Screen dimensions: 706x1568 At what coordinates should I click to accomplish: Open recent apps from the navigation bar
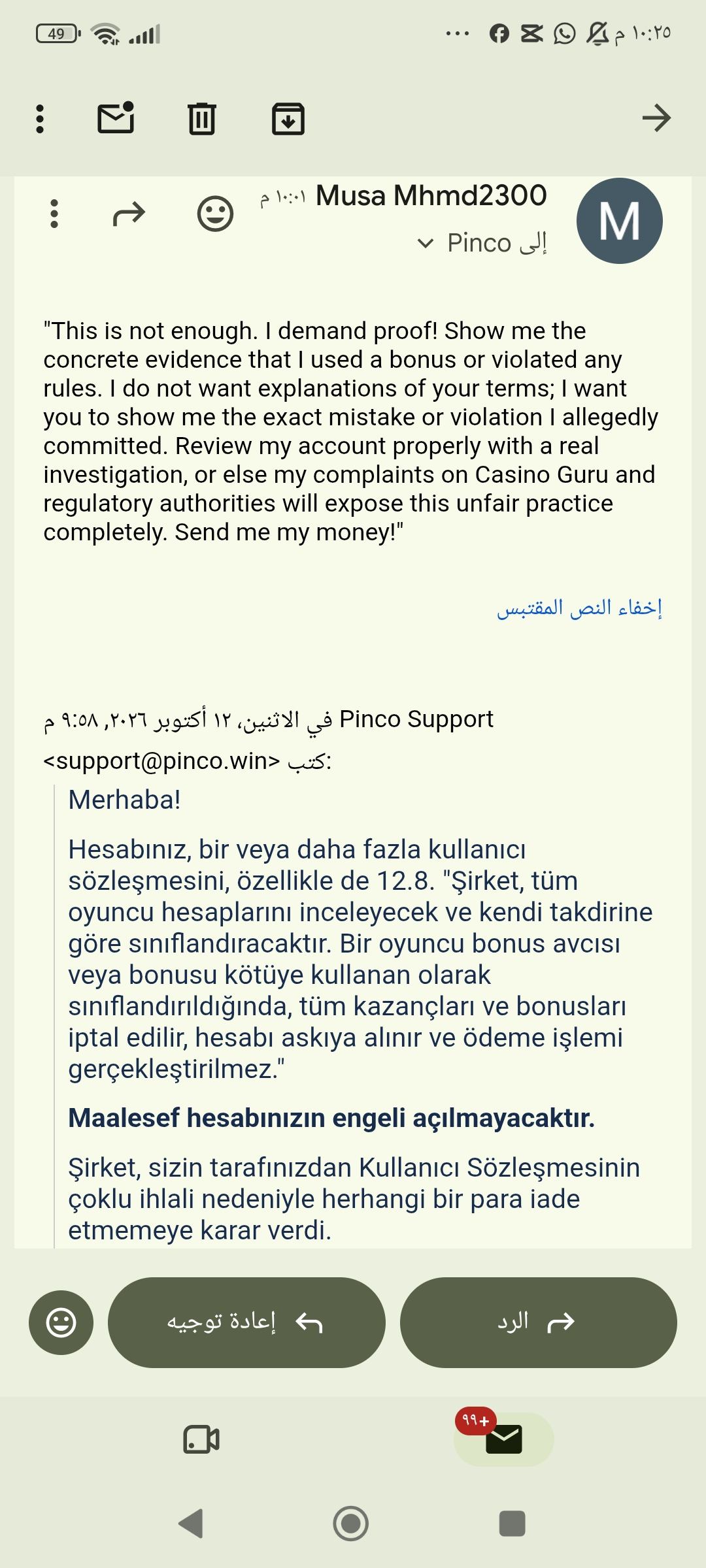click(x=512, y=1524)
